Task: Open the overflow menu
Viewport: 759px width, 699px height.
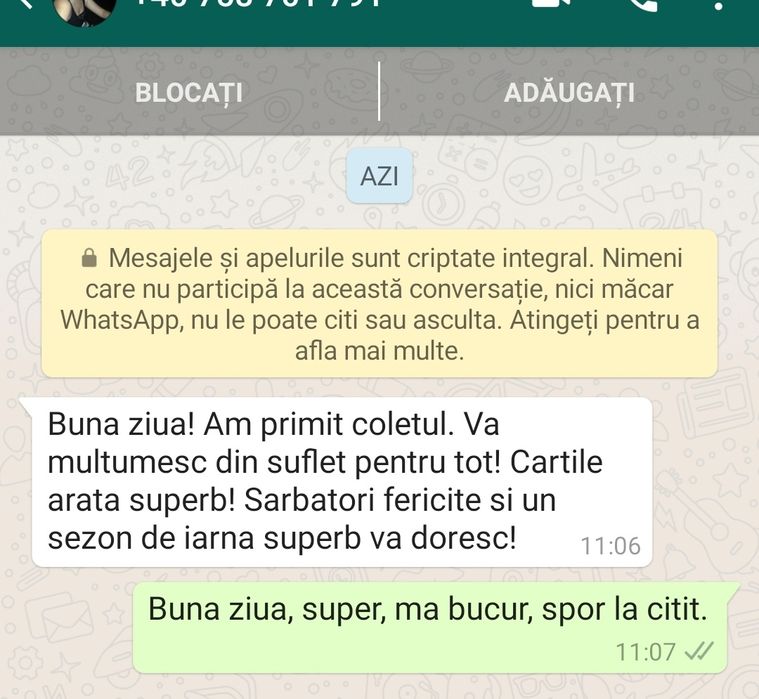Action: tap(720, 5)
